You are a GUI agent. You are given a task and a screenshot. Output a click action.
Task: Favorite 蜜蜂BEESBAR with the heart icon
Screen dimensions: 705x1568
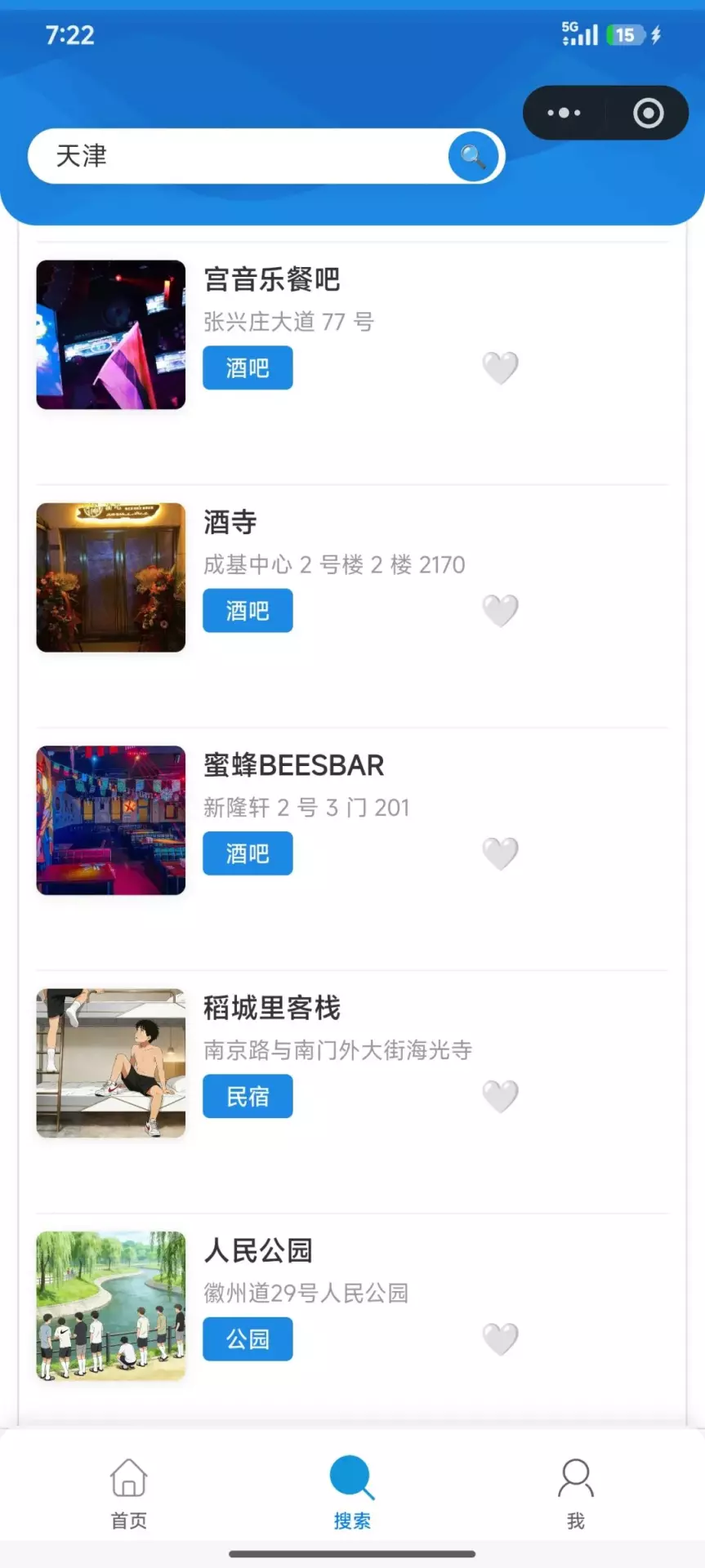pyautogui.click(x=500, y=853)
